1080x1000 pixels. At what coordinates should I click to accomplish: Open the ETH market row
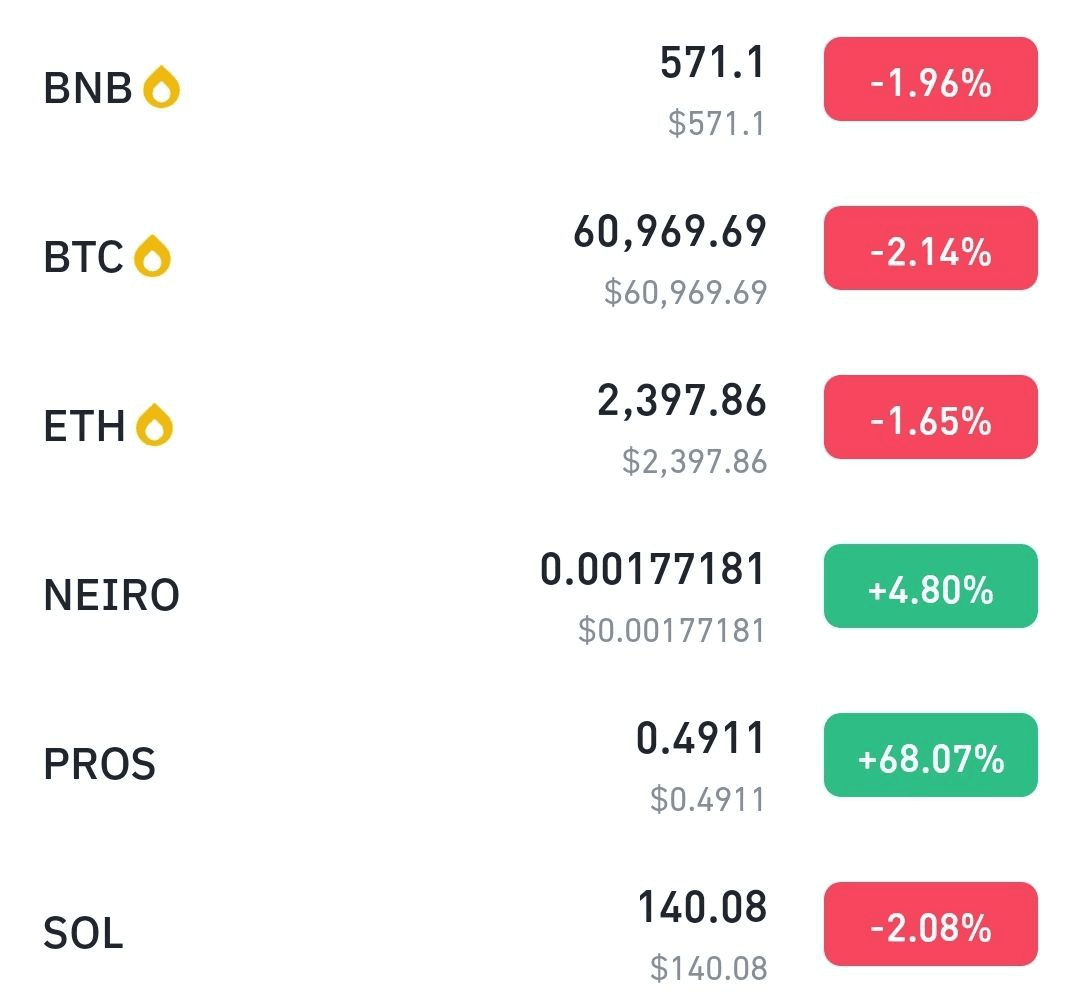coord(86,426)
